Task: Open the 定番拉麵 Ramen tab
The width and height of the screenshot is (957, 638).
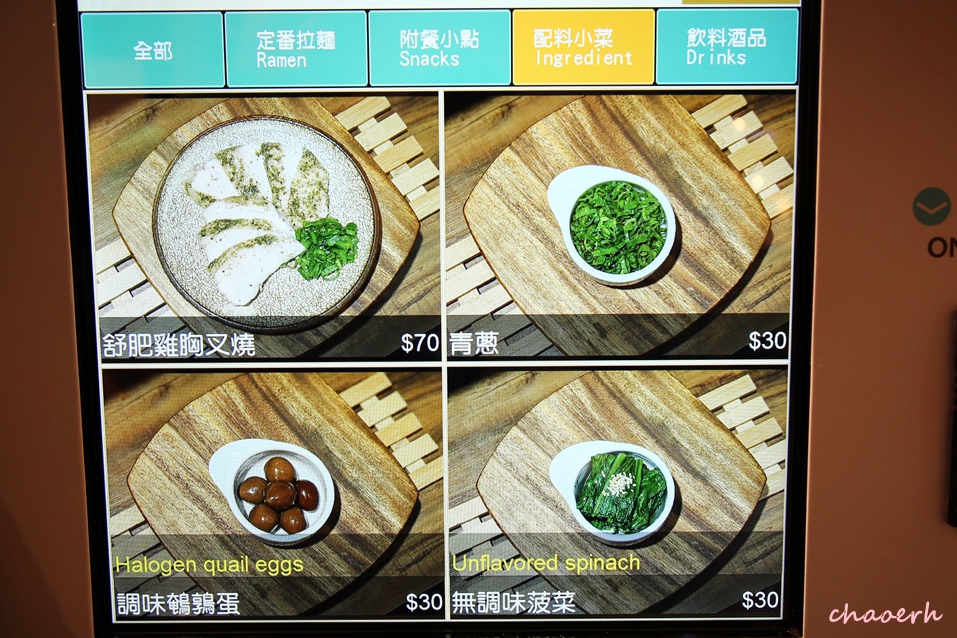Action: 296,50
